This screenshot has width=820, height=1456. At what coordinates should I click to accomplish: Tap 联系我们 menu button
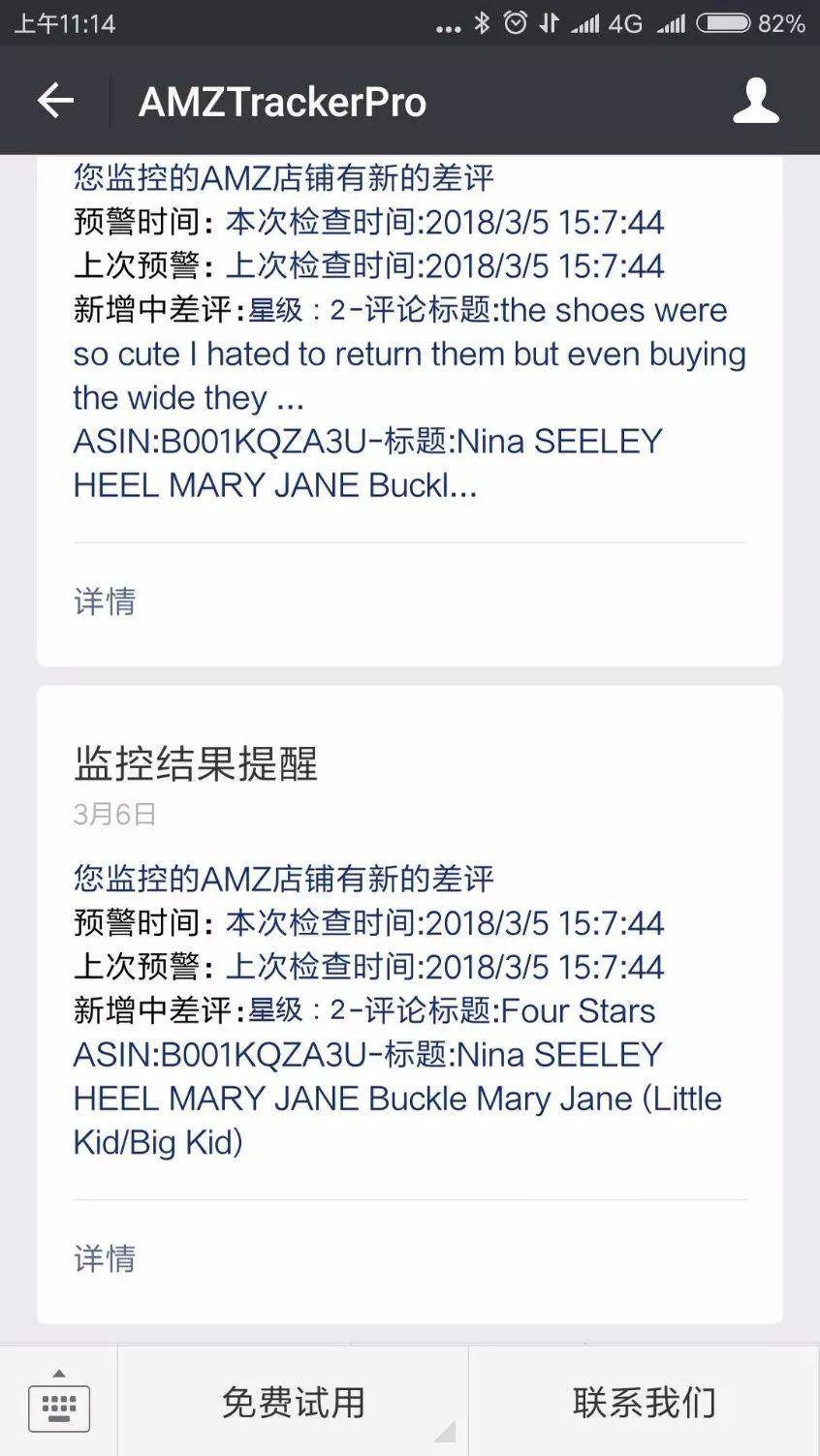644,1402
